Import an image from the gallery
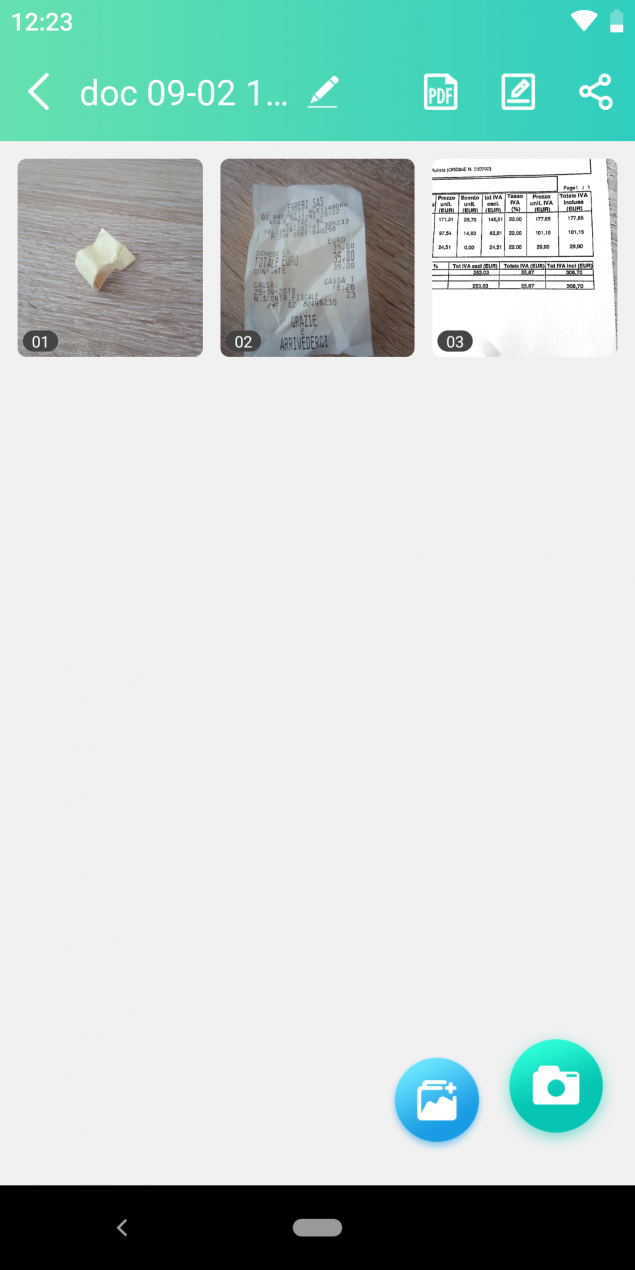 437,1100
